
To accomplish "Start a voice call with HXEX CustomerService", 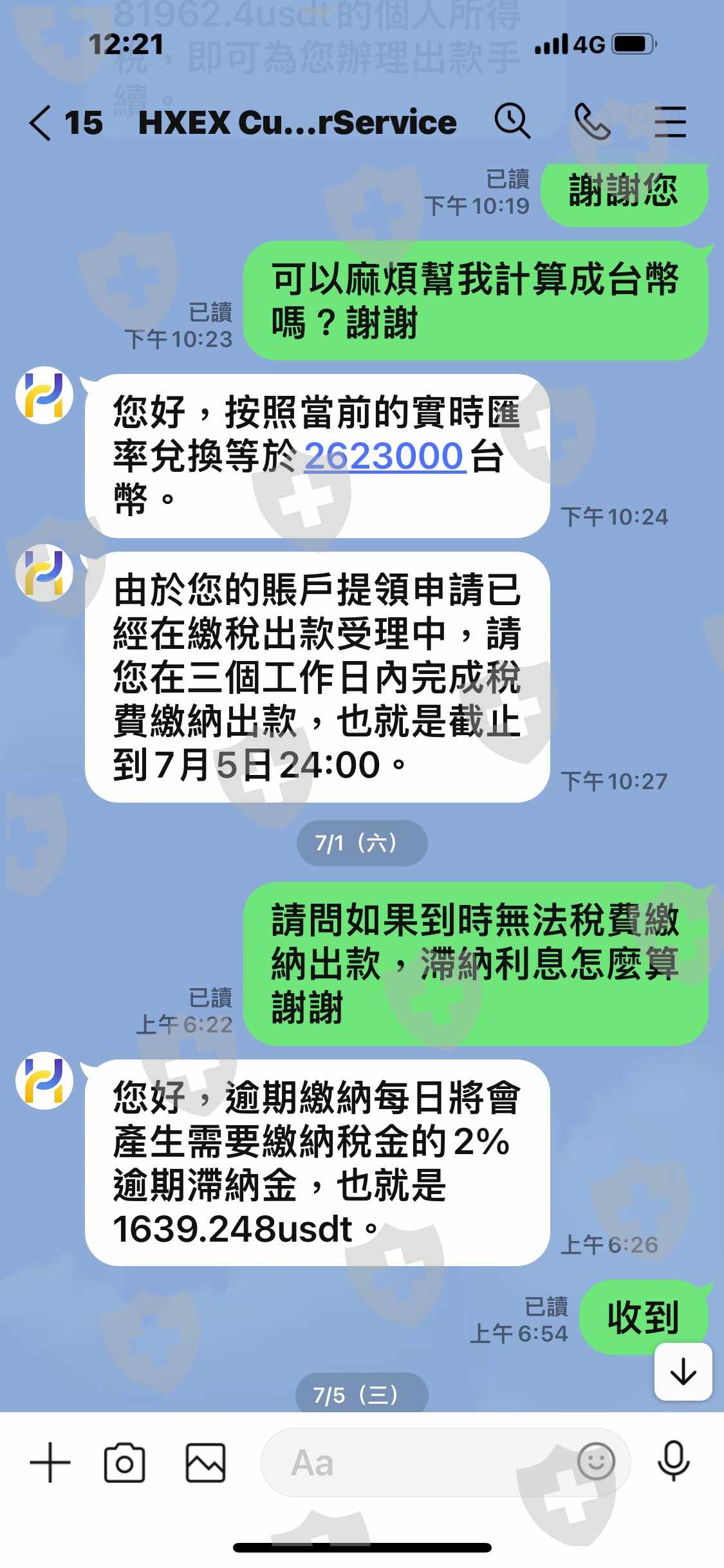I will click(592, 121).
